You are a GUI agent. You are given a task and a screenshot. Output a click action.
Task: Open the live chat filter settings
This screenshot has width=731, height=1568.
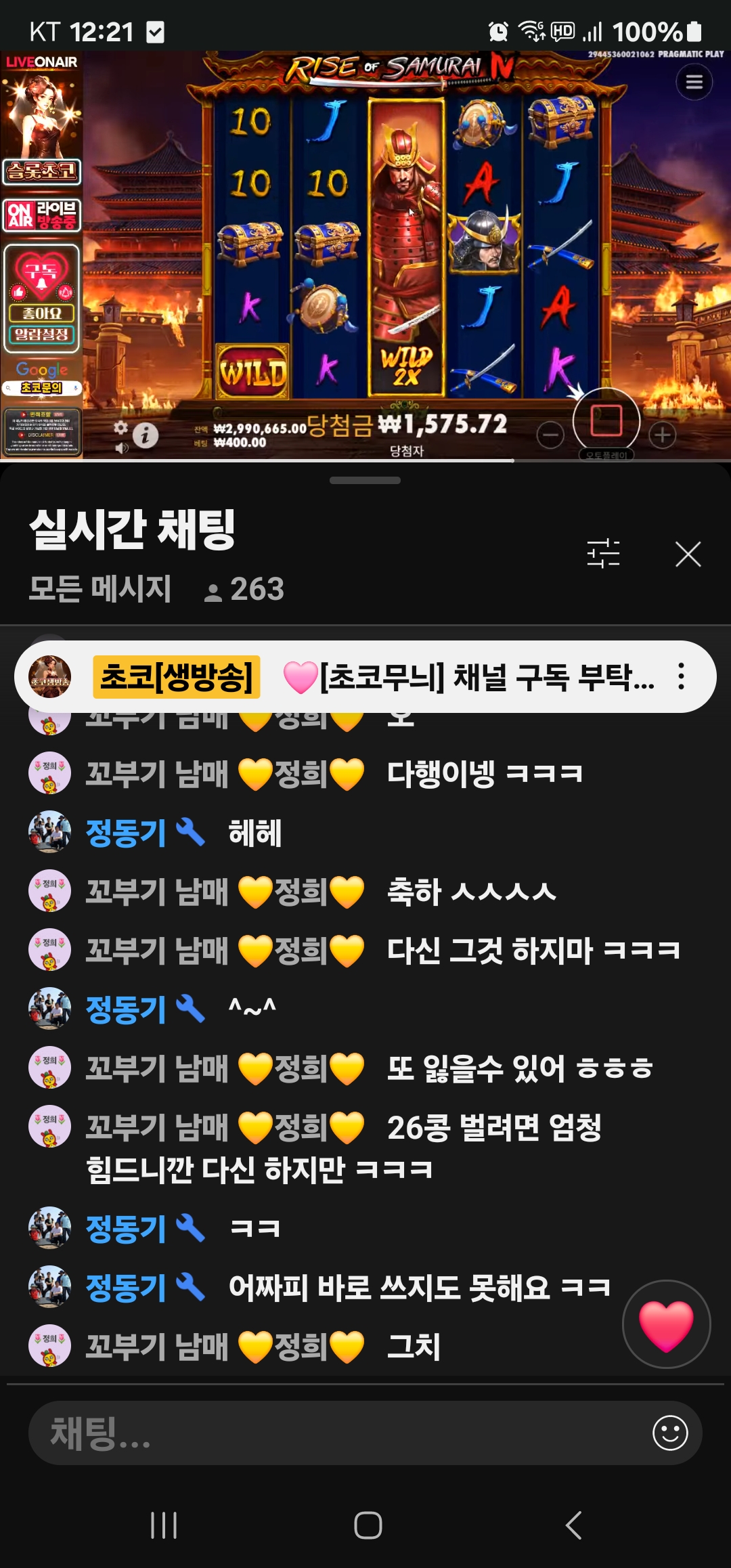click(603, 554)
